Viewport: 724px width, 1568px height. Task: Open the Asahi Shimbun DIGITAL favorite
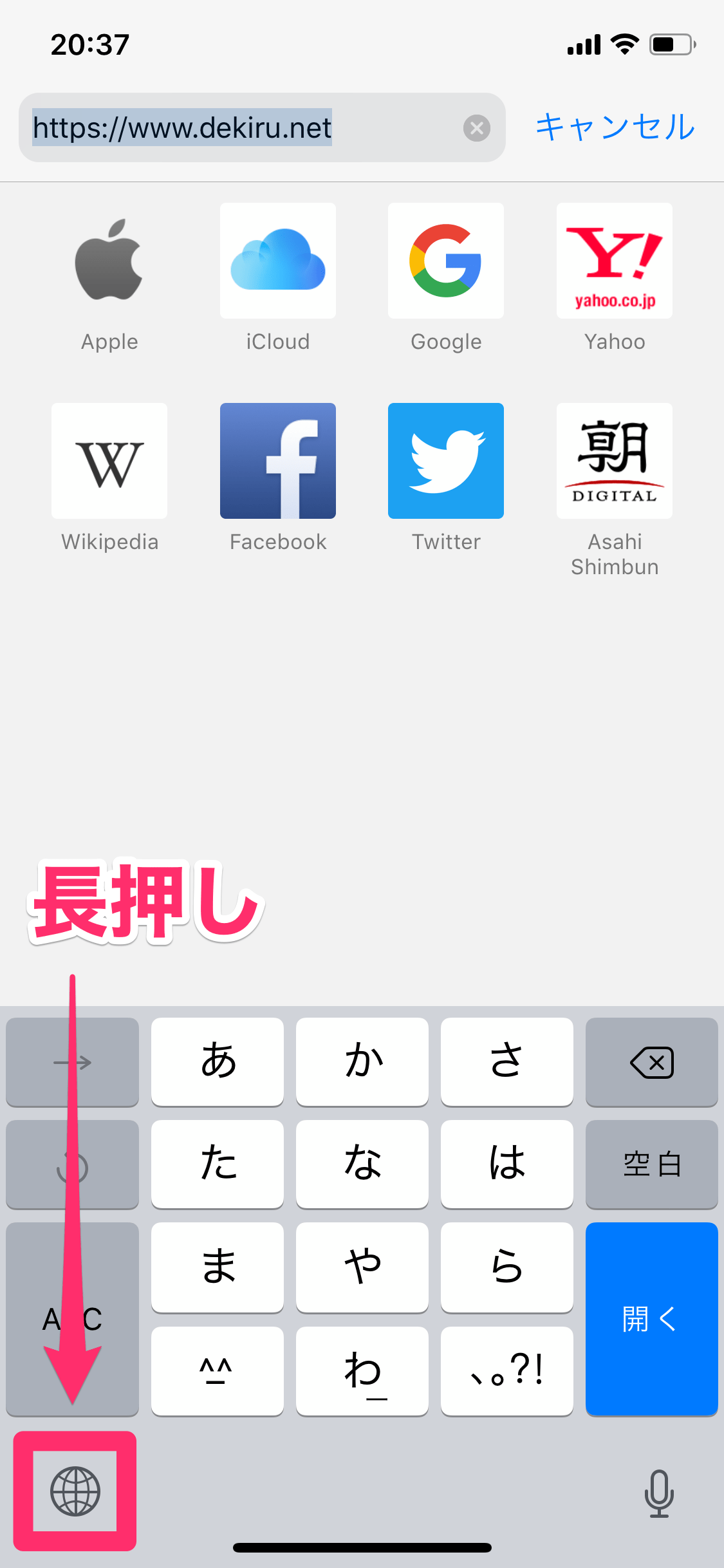pyautogui.click(x=614, y=460)
